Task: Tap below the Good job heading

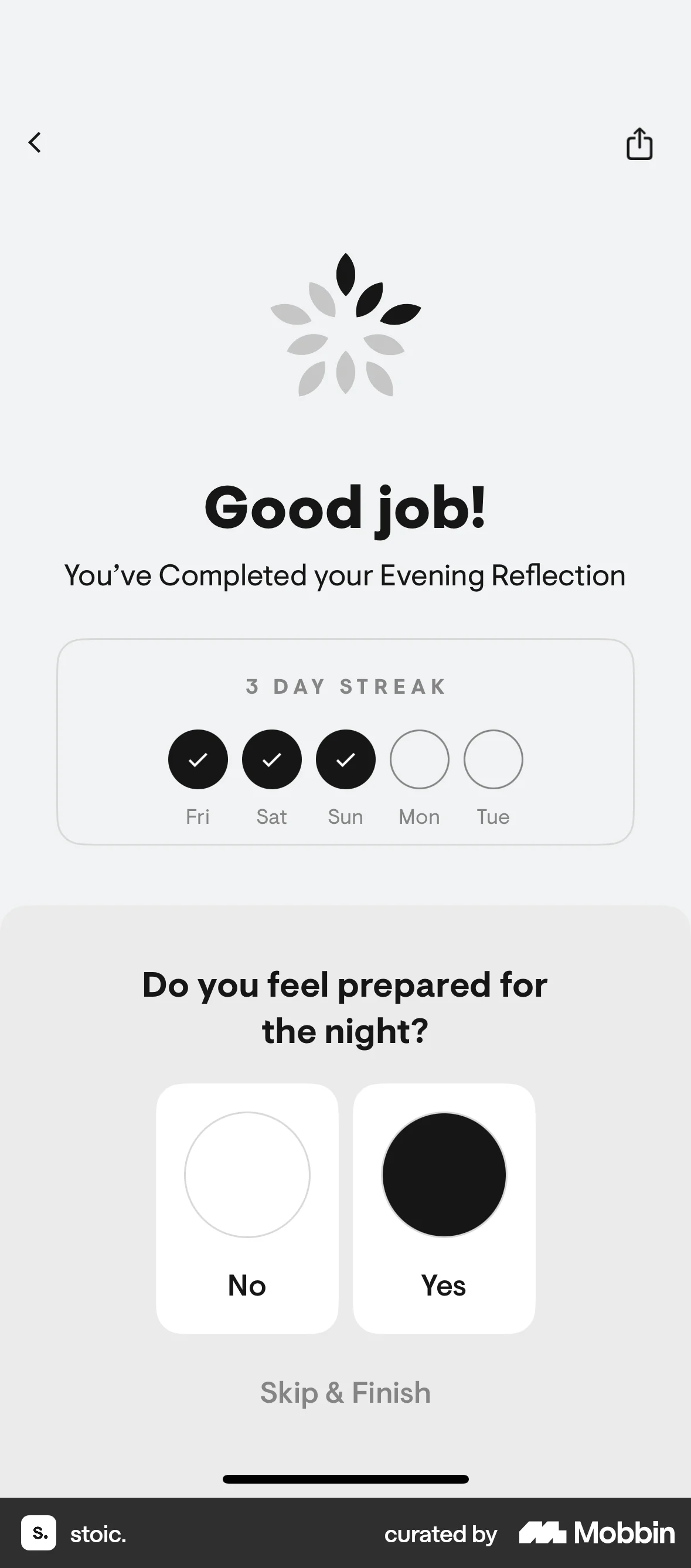Action: [x=345, y=575]
